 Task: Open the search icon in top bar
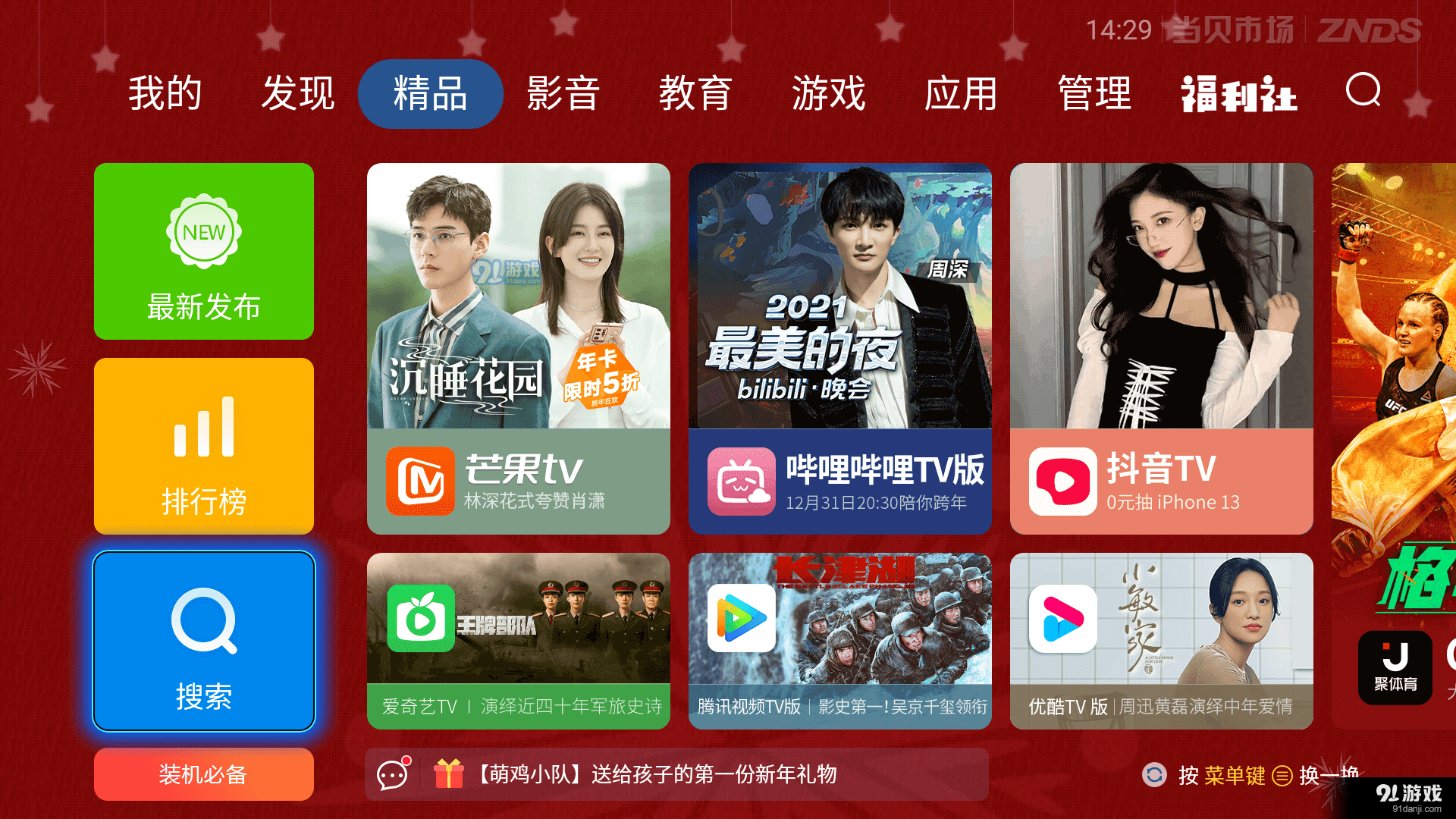tap(1363, 91)
